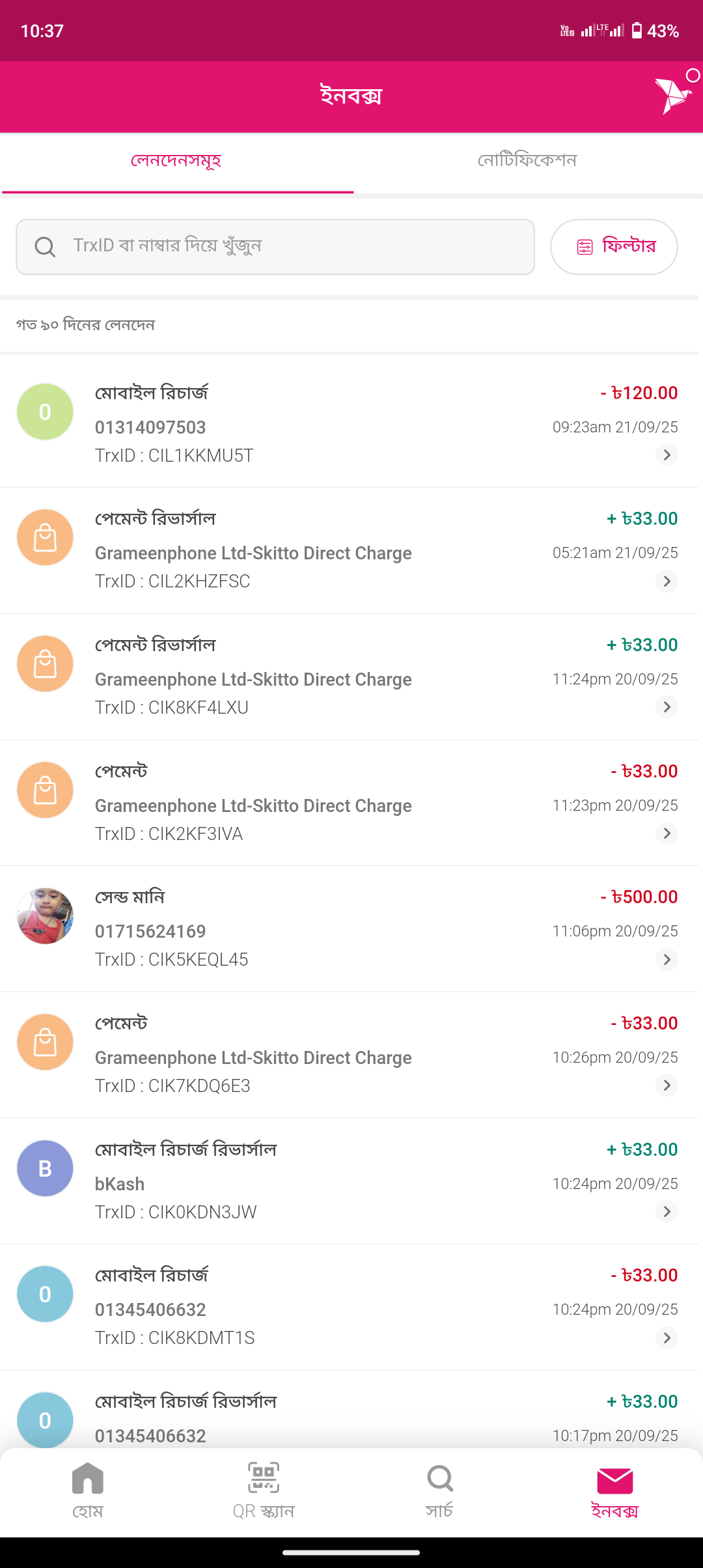Open payment TrxID CIK2KF3IVA
This screenshot has width=703, height=1568.
point(351,803)
